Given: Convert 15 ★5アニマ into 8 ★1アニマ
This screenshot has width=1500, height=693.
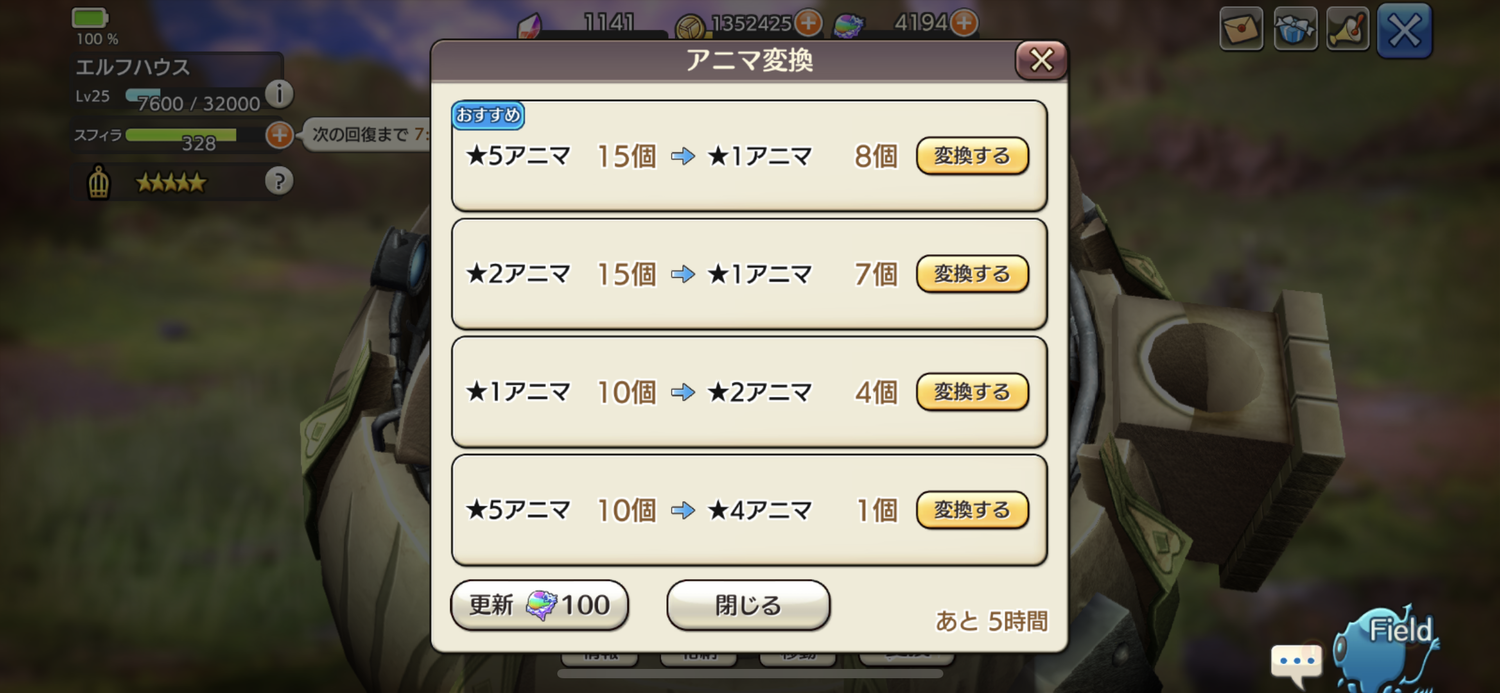Looking at the screenshot, I should pos(972,156).
